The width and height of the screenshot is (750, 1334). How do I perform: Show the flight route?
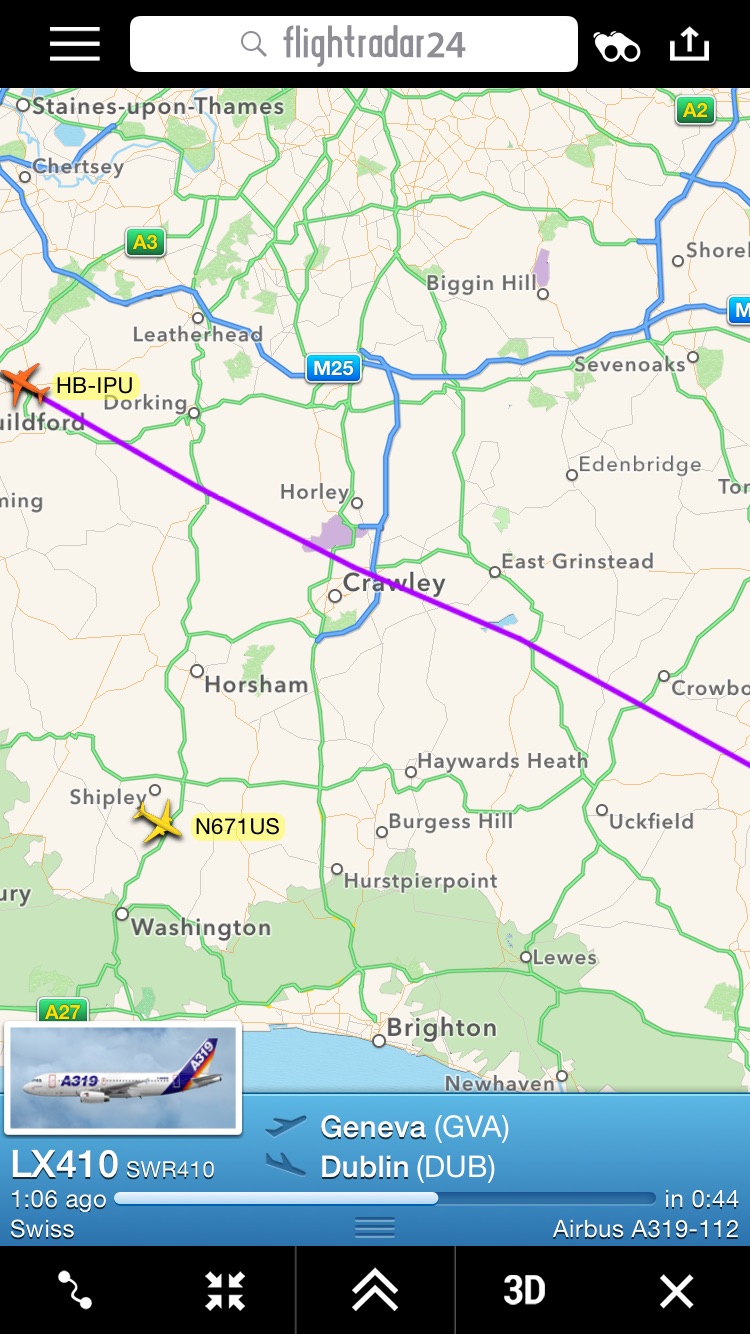point(75,1291)
